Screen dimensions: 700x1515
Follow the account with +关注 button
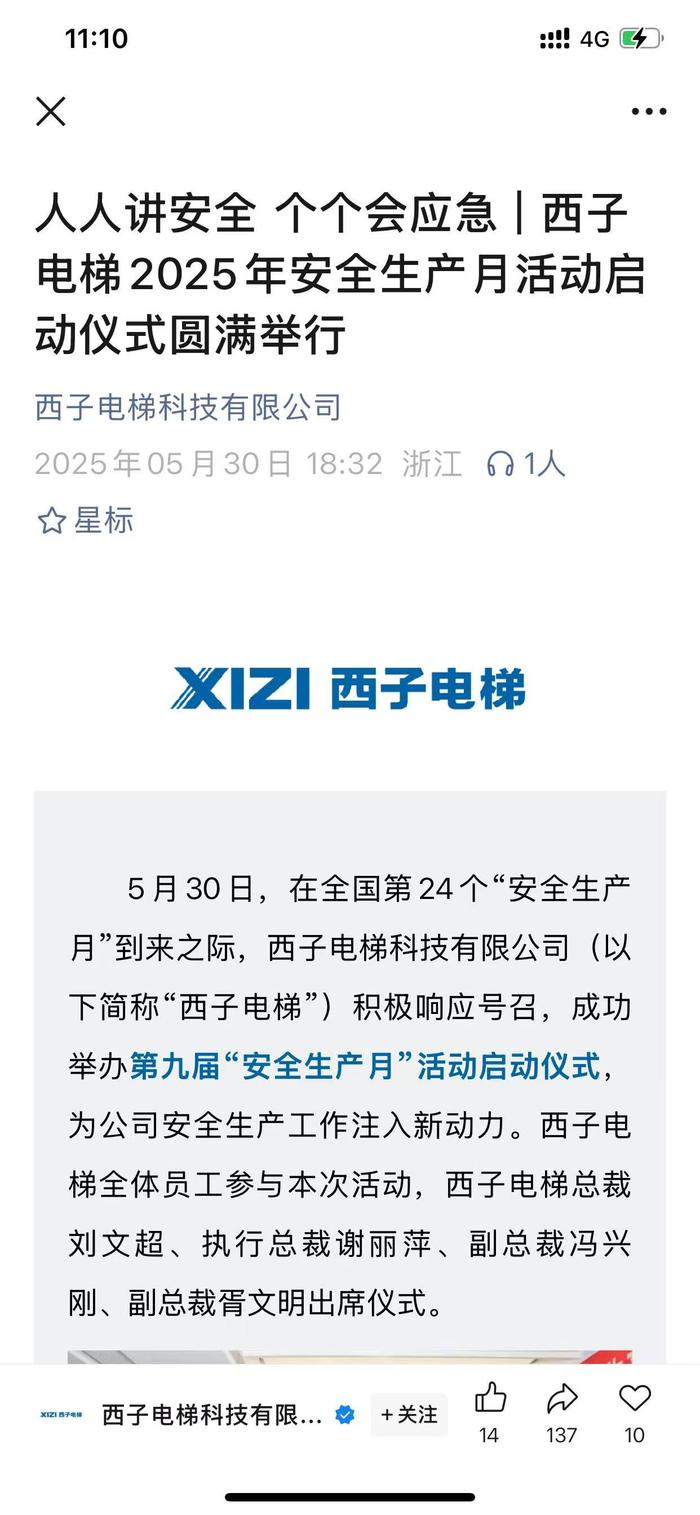409,1414
